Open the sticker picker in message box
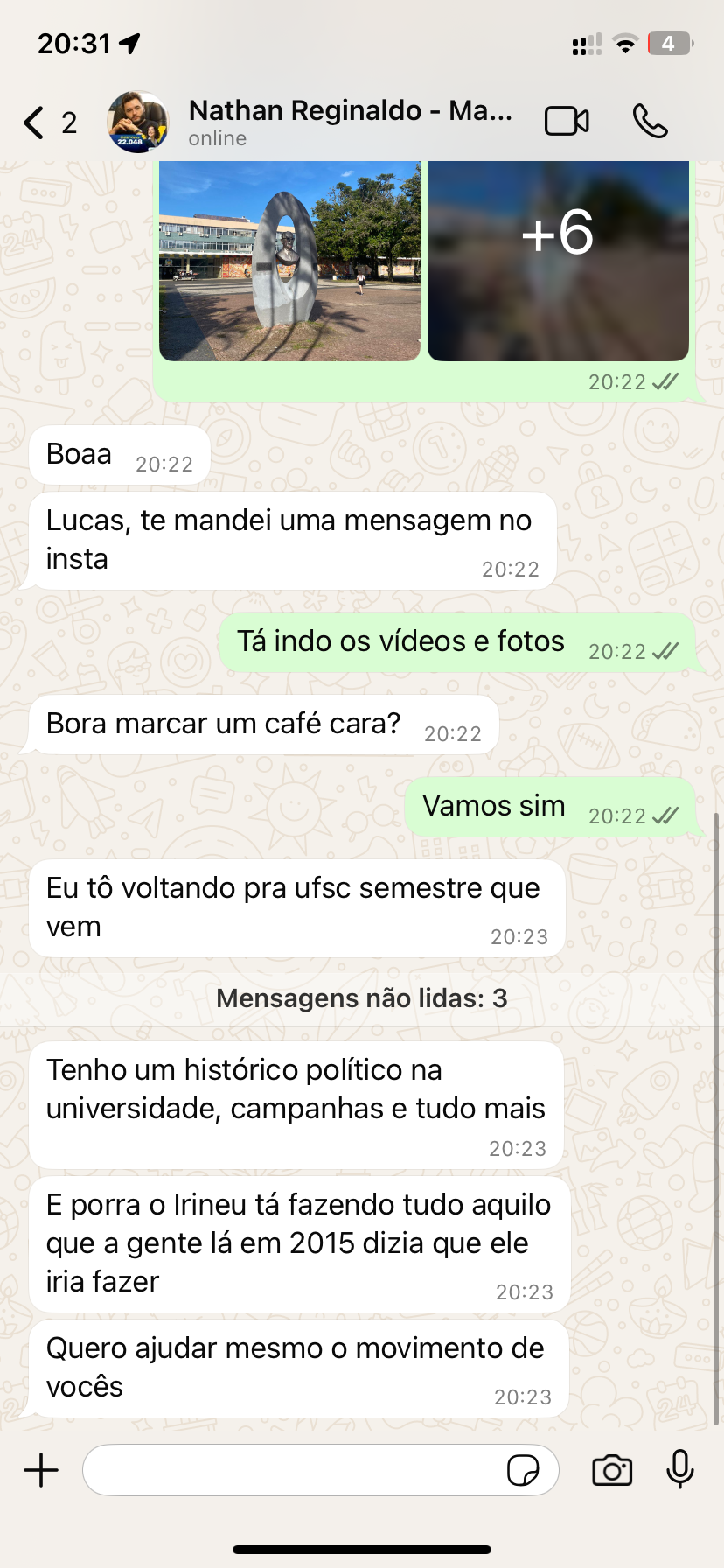The image size is (724, 1568). pyautogui.click(x=523, y=1471)
